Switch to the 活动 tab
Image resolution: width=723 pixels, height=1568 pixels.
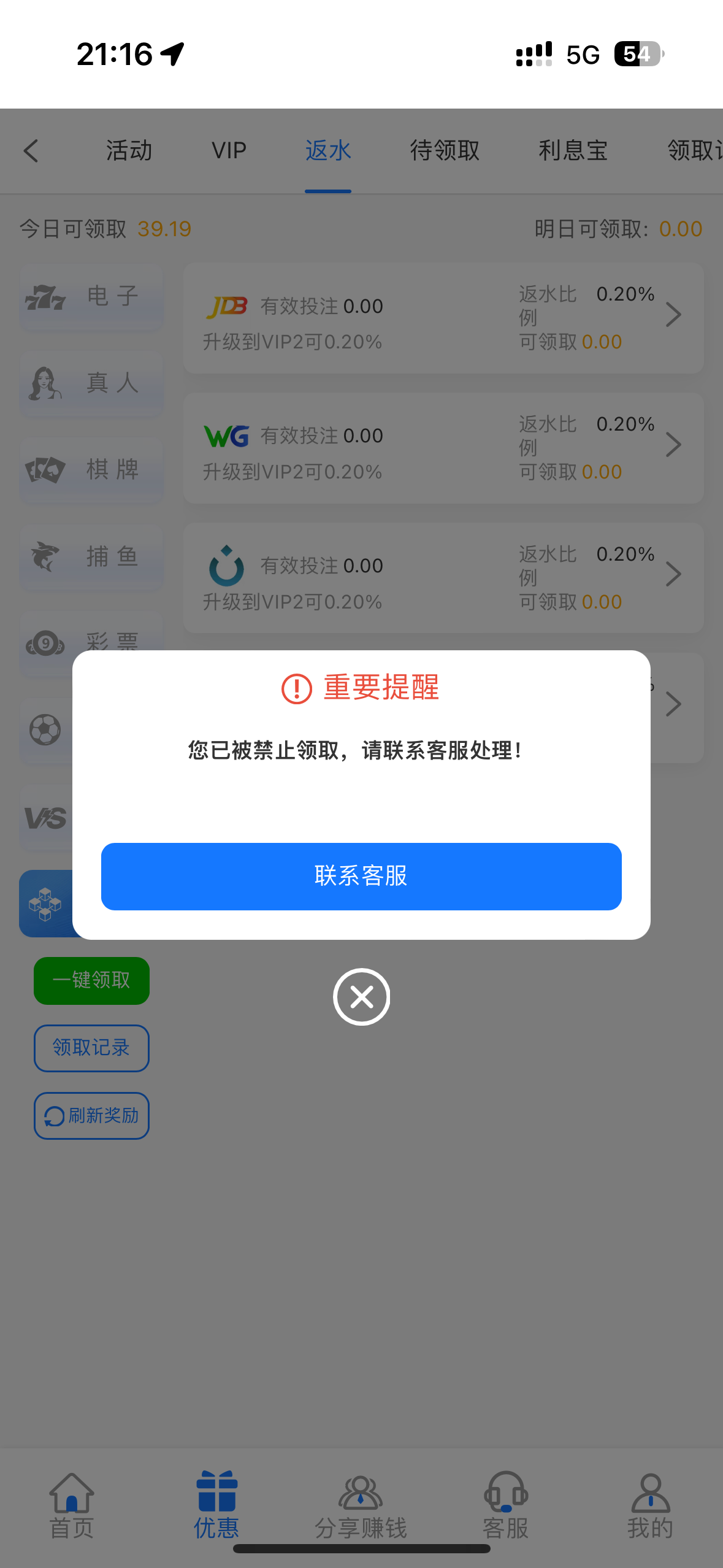[129, 151]
